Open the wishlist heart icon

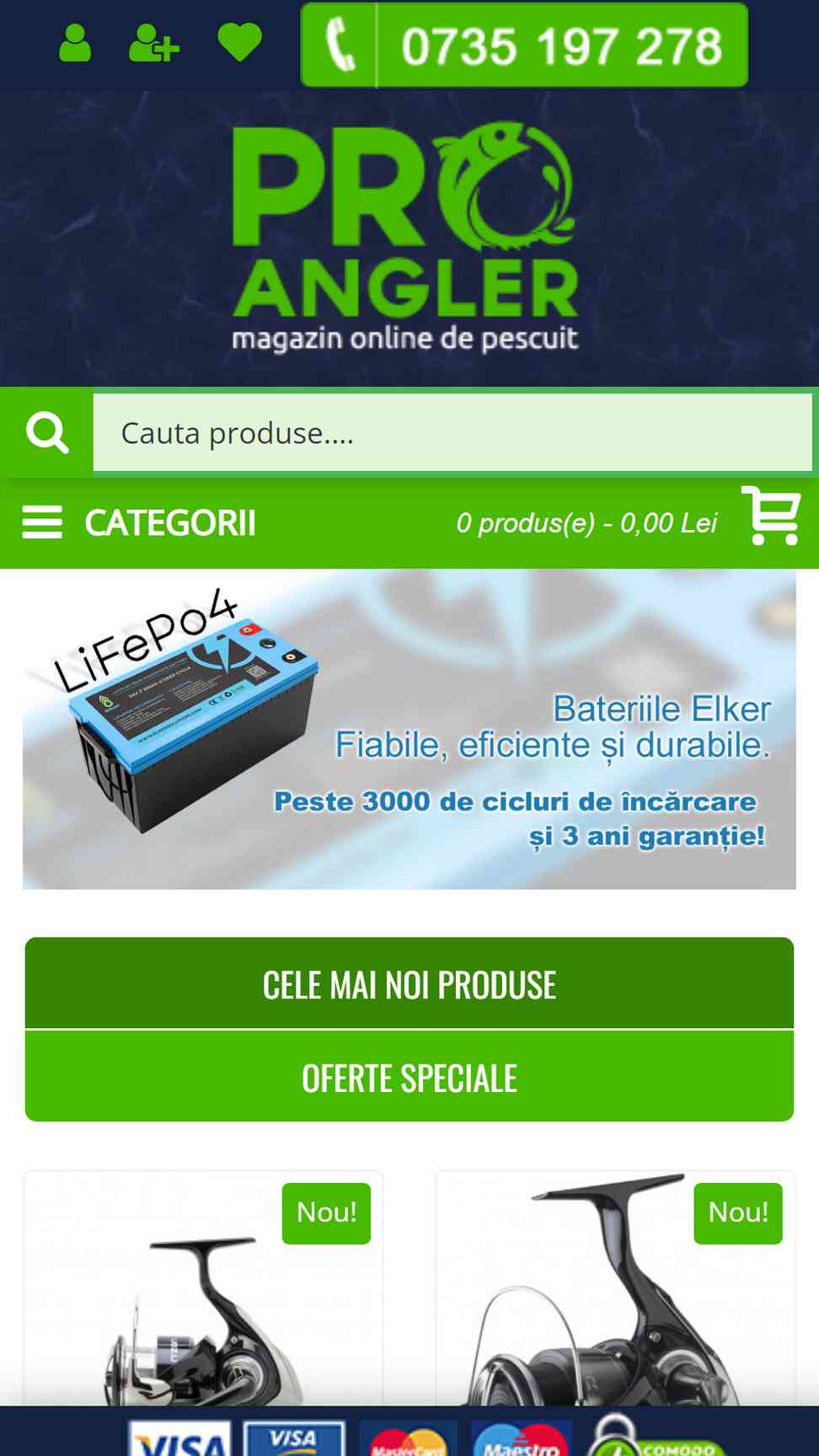(240, 43)
